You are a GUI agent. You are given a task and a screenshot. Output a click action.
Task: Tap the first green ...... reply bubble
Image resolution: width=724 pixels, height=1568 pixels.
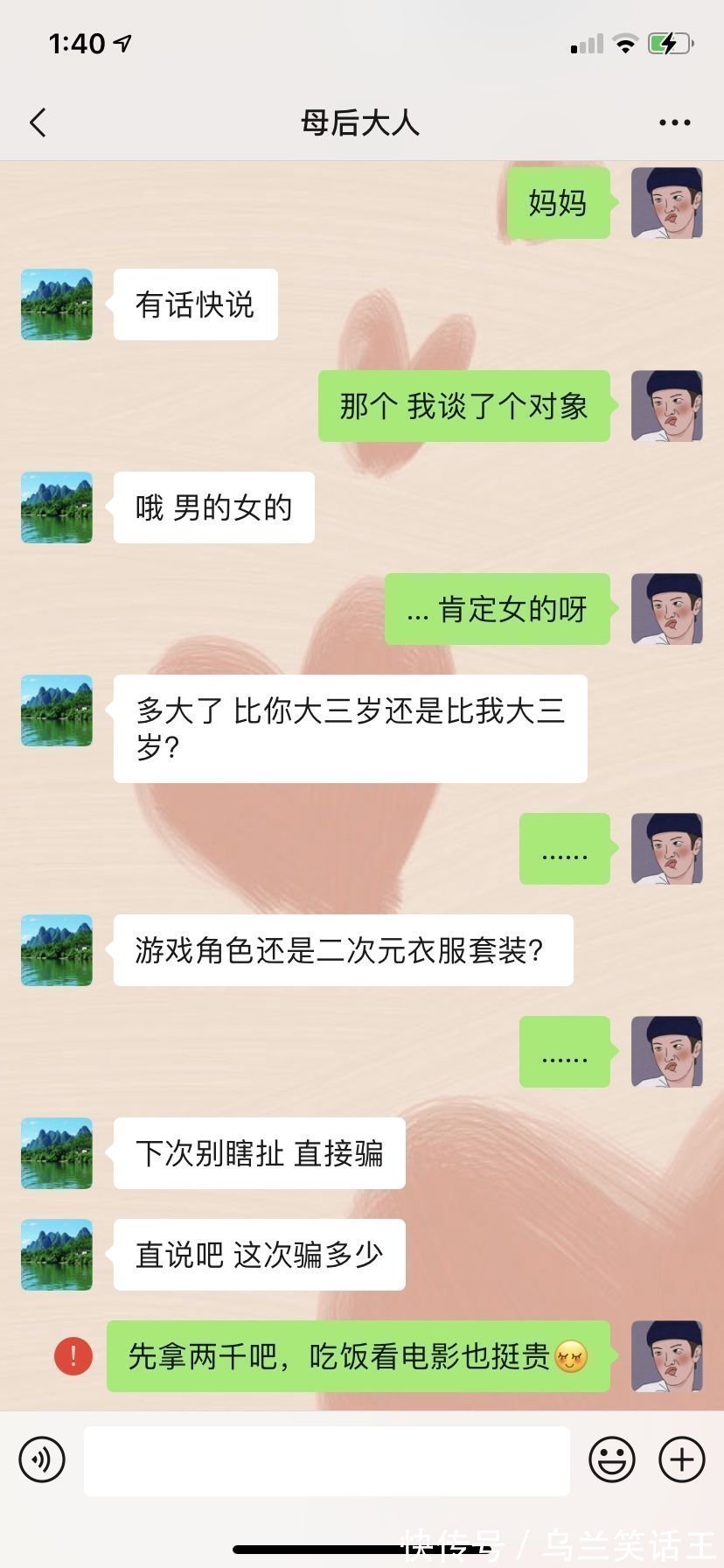pos(564,847)
